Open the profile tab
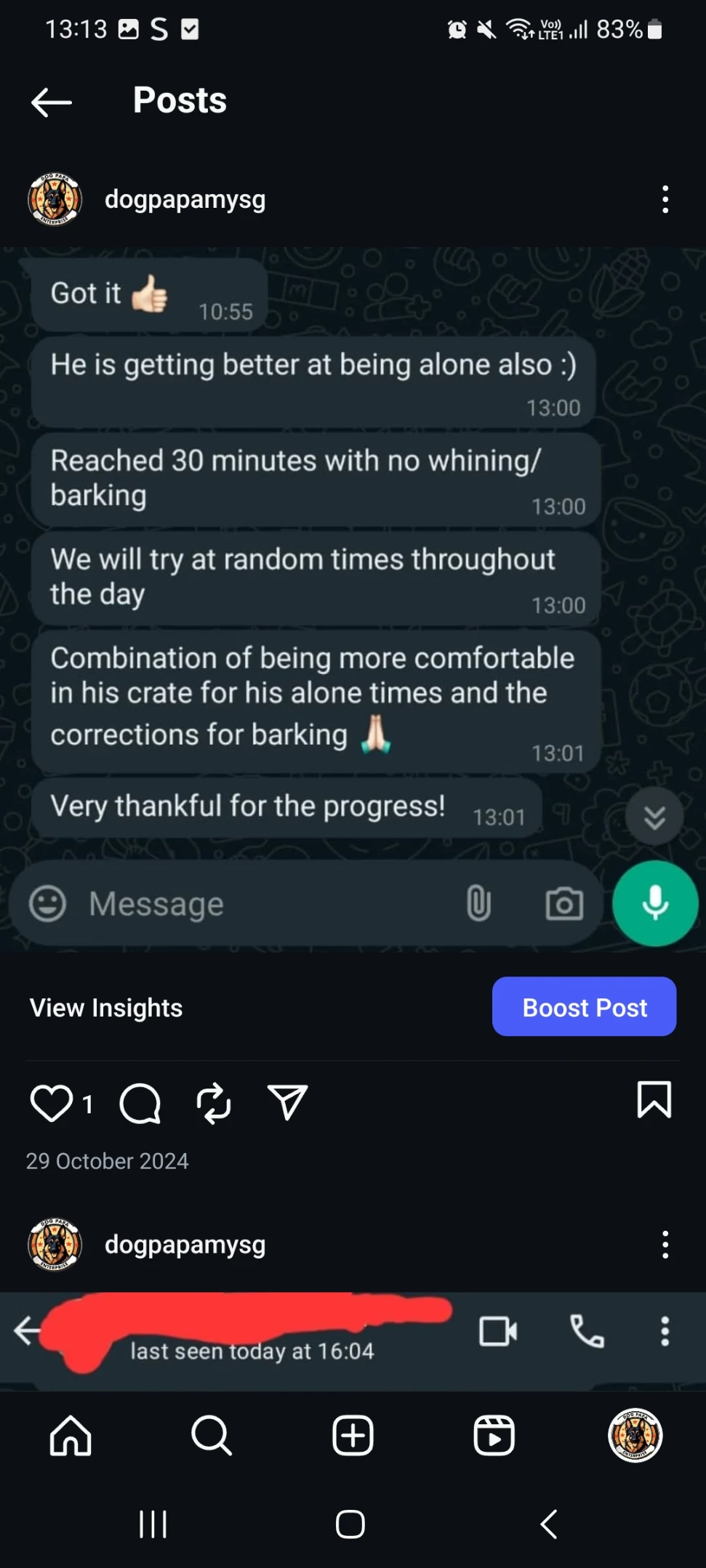Viewport: 706px width, 1568px height. 635,1435
